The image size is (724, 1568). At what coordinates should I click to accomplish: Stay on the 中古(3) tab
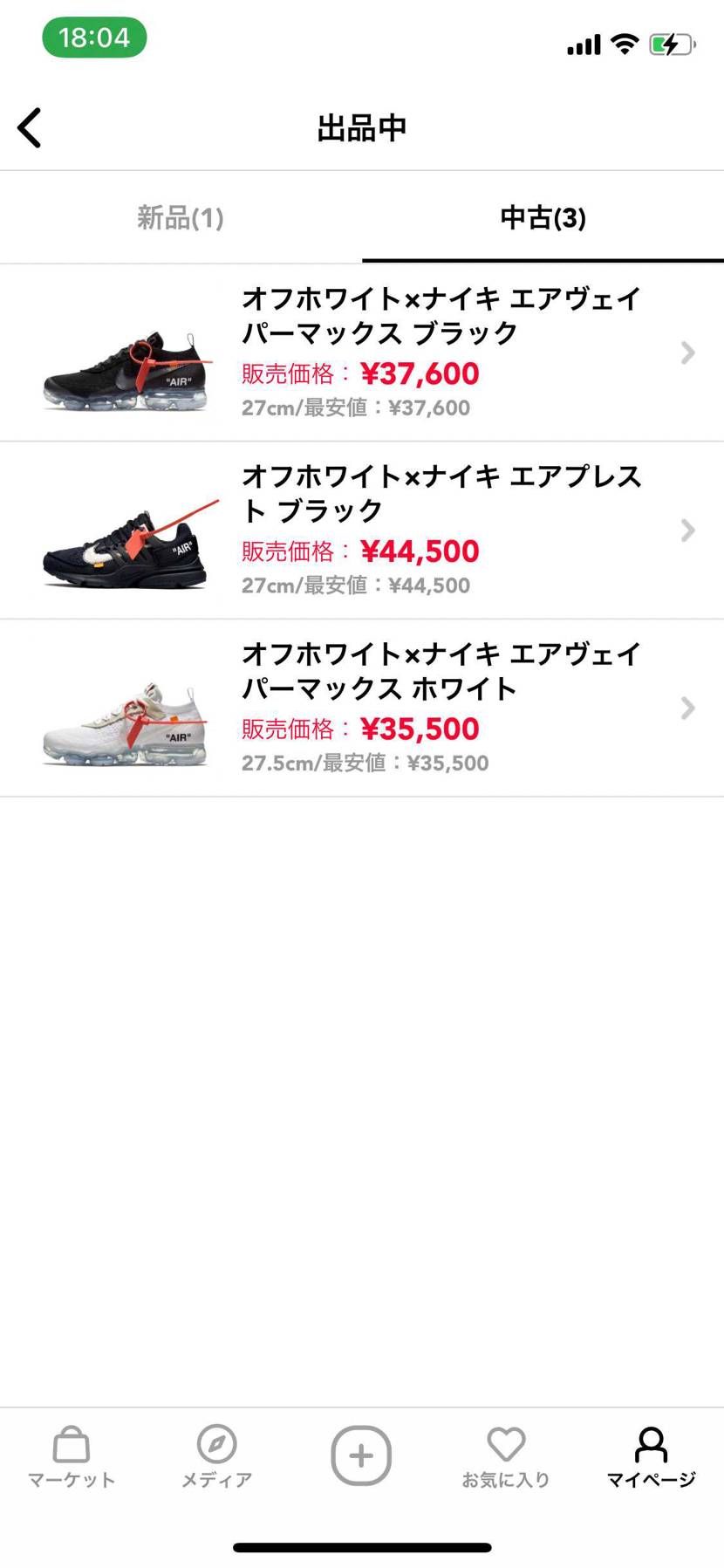tap(543, 218)
